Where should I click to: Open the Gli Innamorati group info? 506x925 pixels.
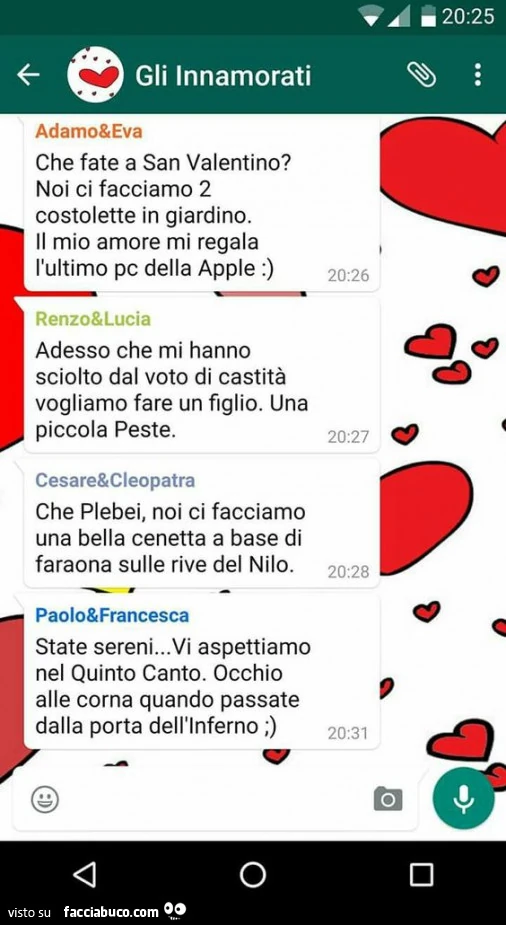pos(223,76)
